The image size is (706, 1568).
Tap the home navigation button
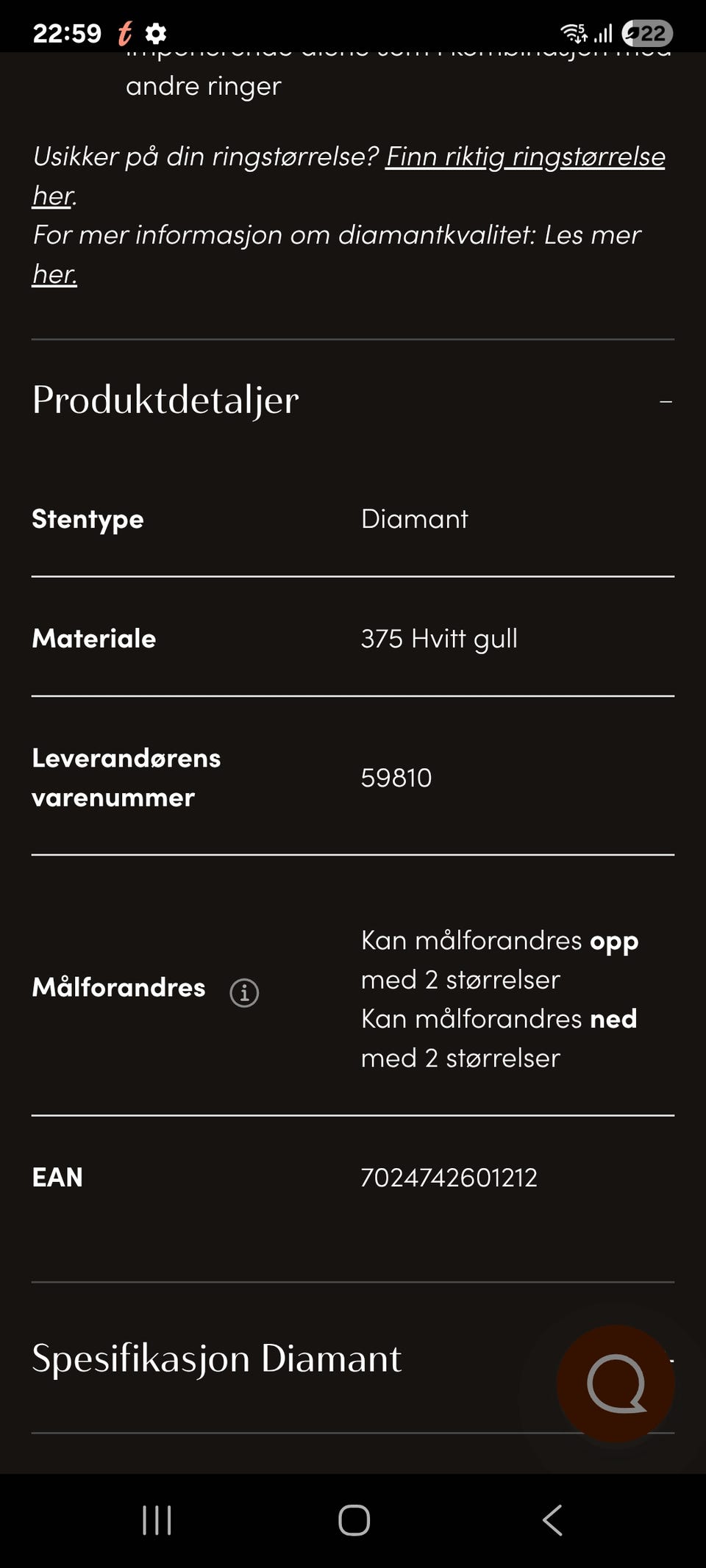(353, 1522)
